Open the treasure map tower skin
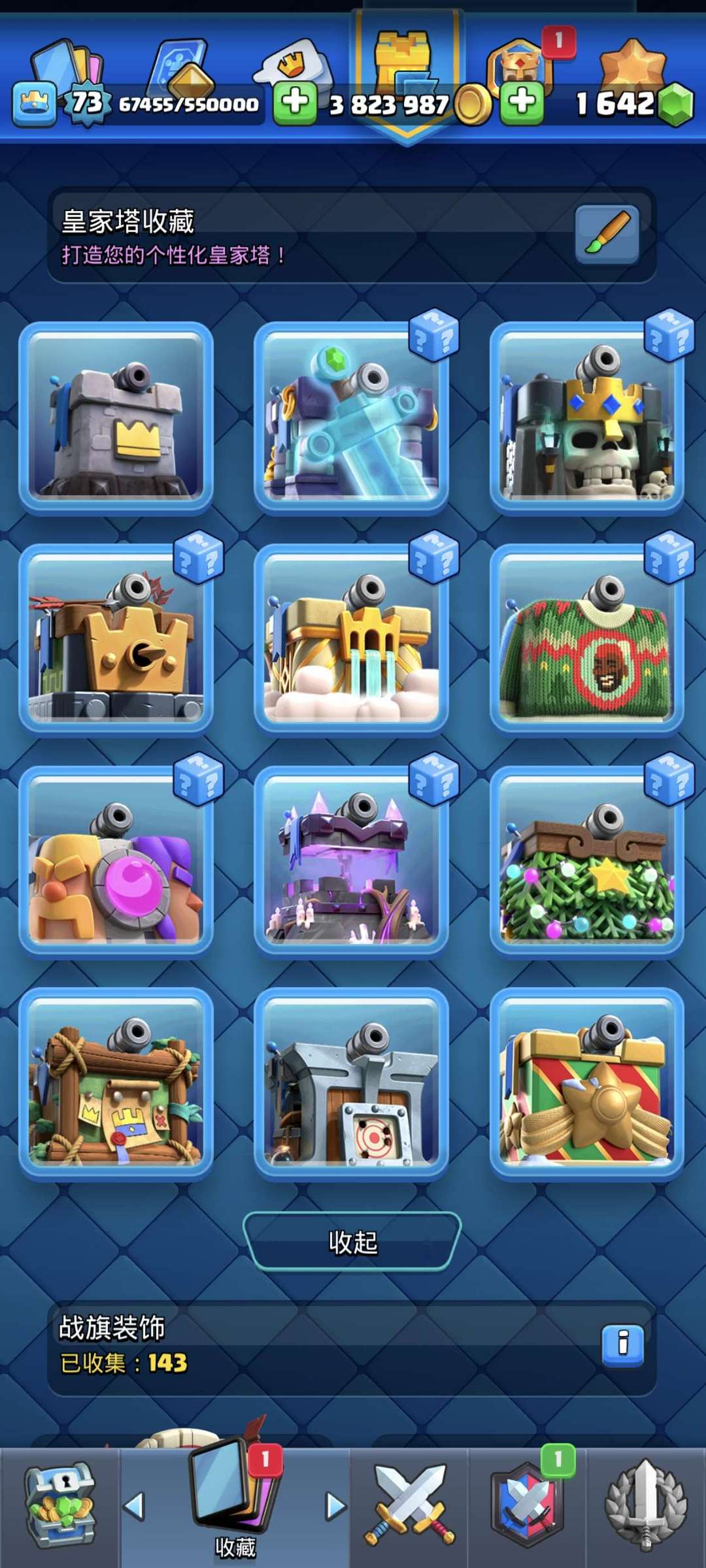 116,1085
